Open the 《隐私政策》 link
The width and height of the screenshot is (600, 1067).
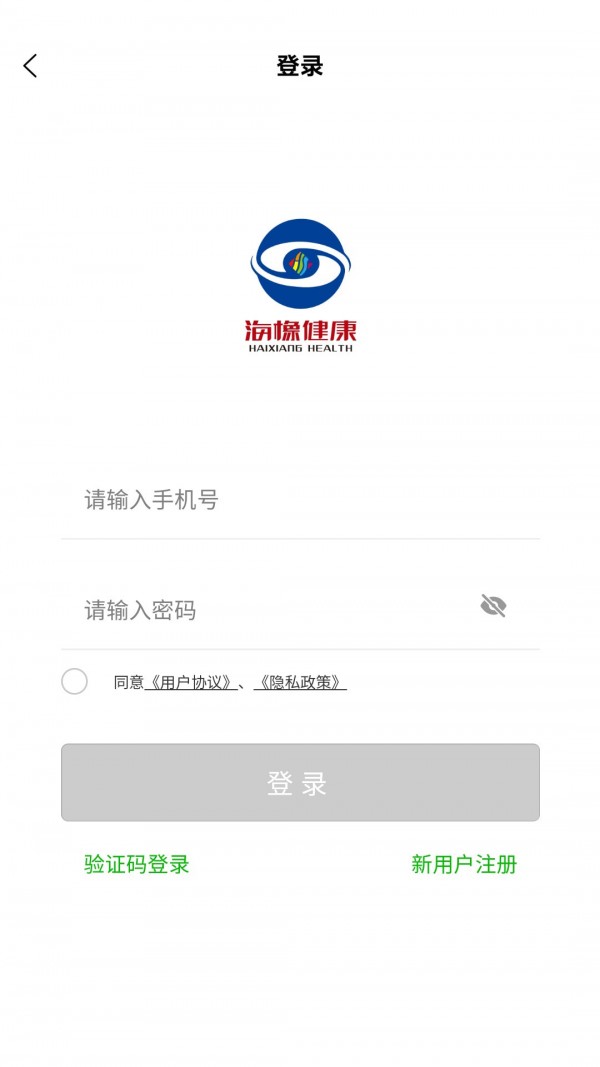tap(301, 683)
